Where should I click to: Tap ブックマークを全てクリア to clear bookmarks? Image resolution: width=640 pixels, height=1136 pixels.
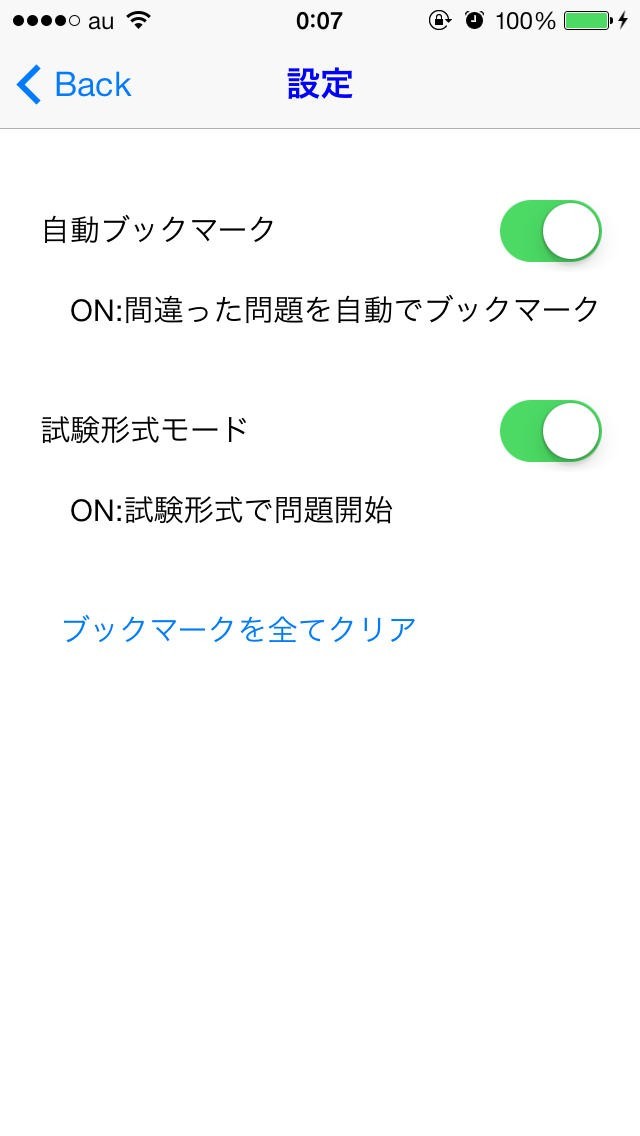point(239,629)
